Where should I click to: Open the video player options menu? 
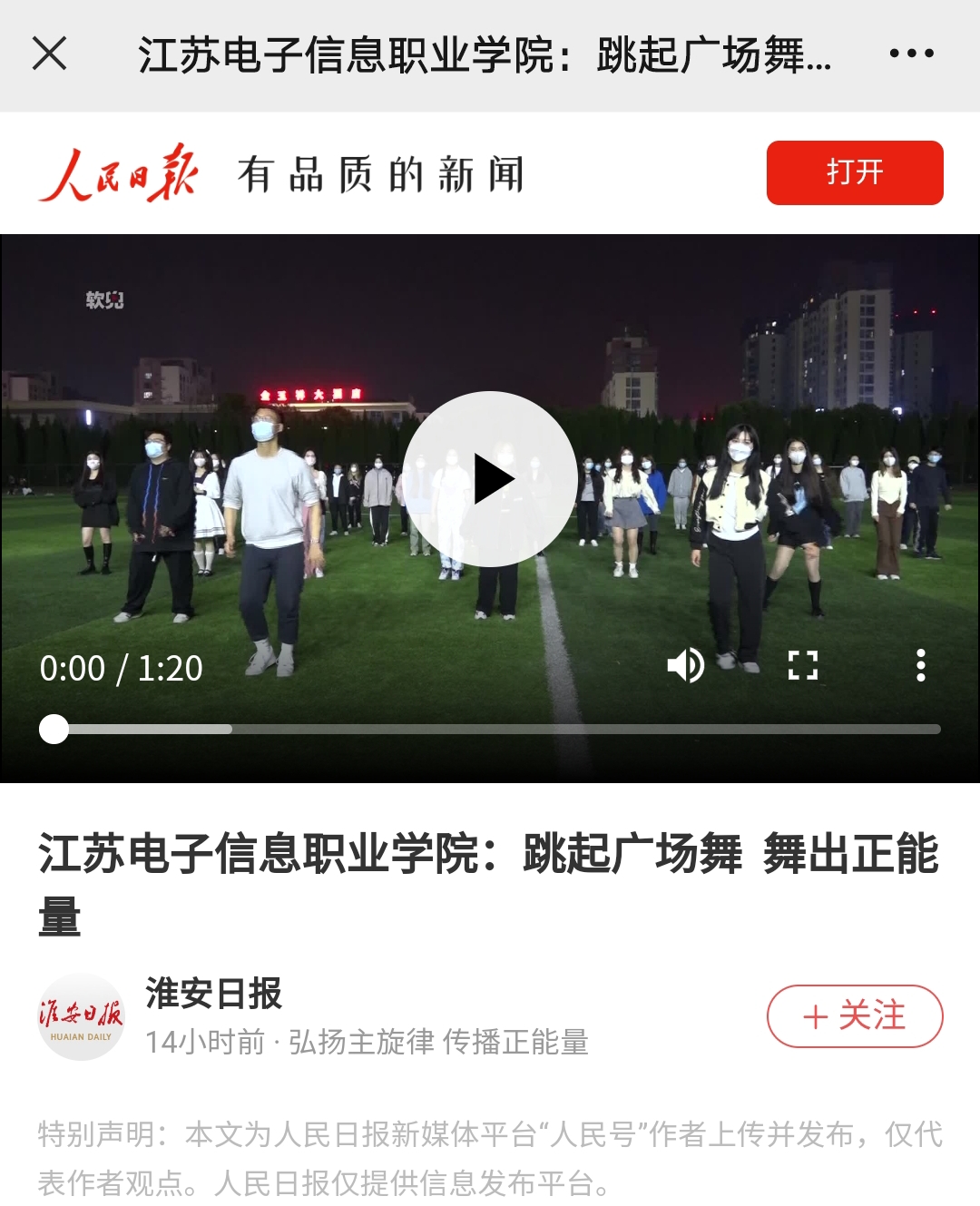coord(920,665)
